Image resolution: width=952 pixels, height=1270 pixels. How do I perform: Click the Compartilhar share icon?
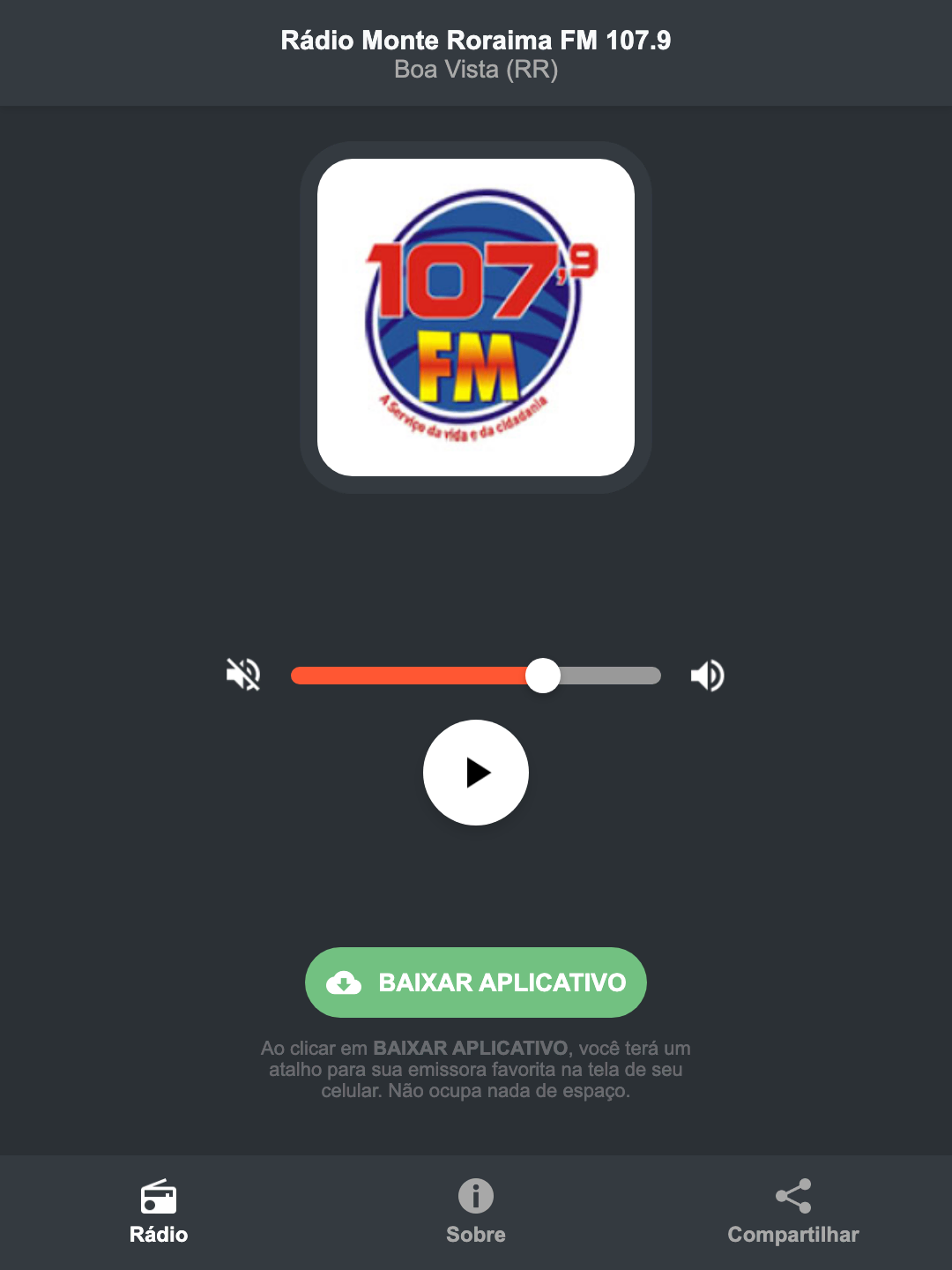tap(793, 1195)
